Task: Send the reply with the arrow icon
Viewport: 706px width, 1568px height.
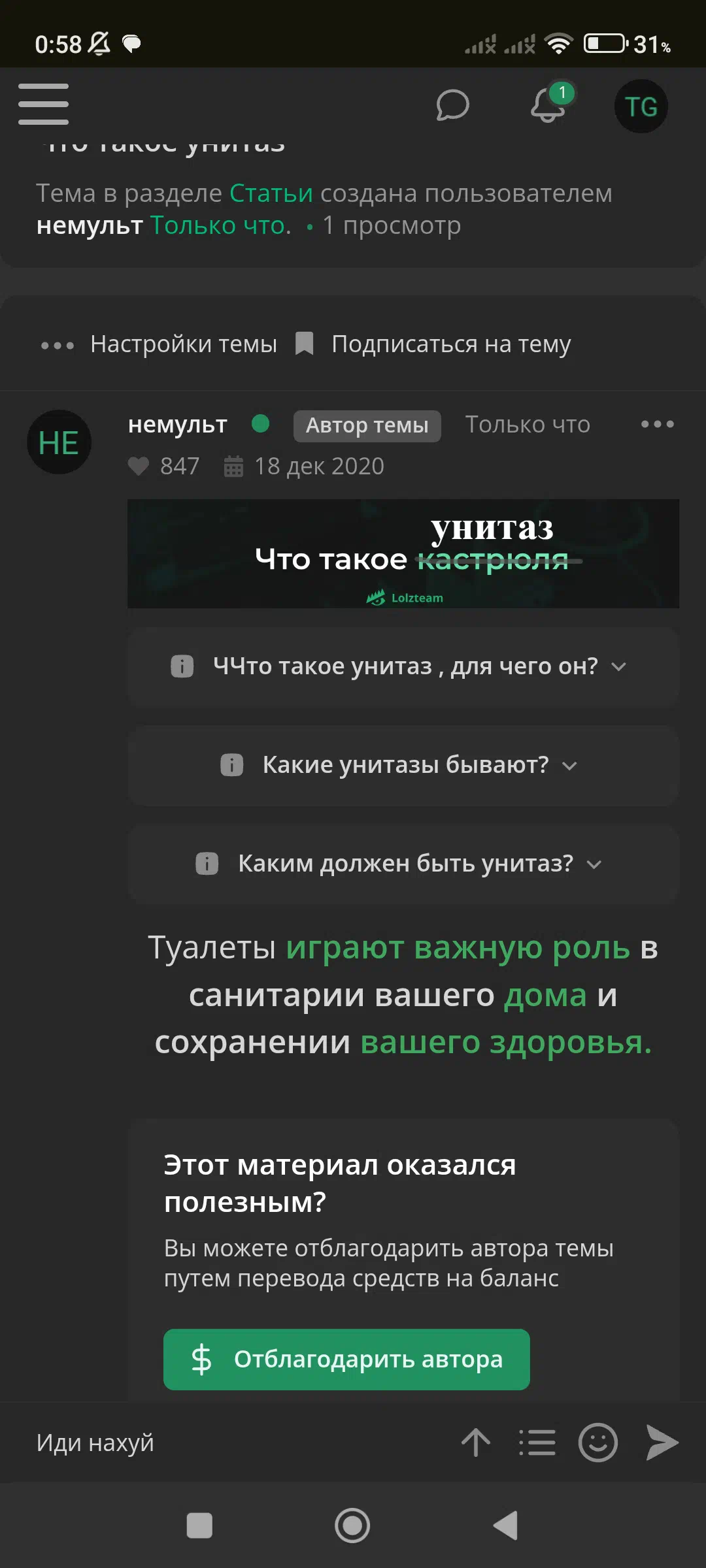Action: click(662, 1443)
